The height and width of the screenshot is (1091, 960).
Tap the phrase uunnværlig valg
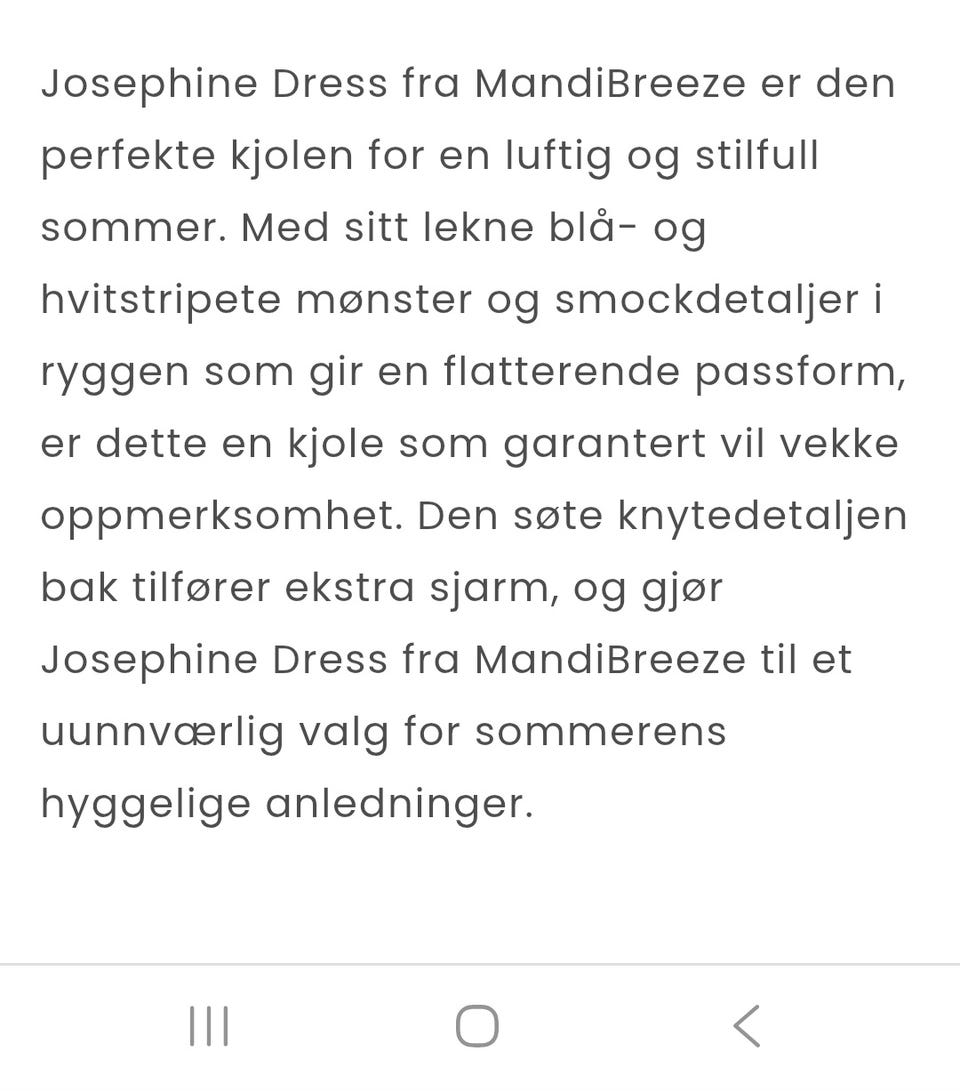(x=215, y=730)
